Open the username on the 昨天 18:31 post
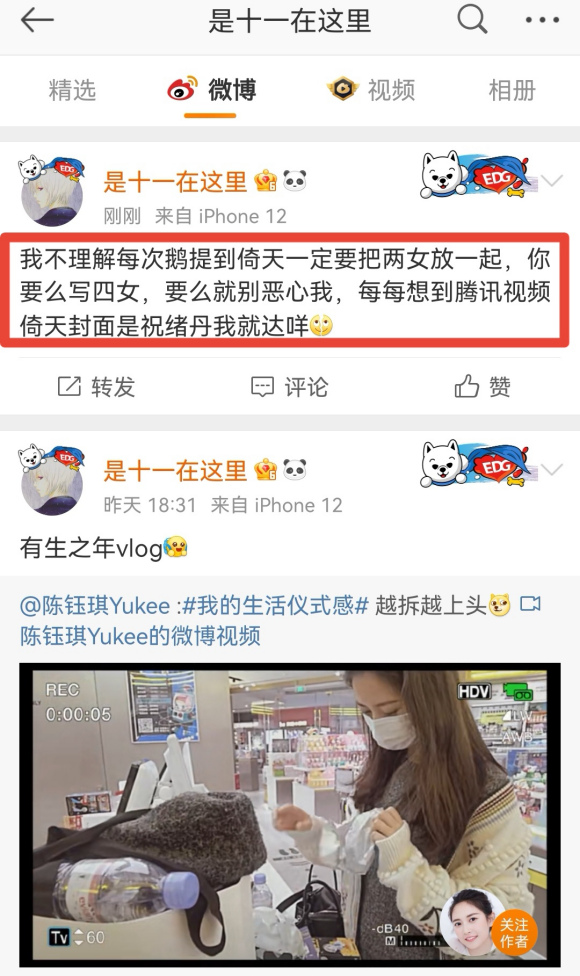Viewport: 580px width, 976px height. tap(175, 470)
